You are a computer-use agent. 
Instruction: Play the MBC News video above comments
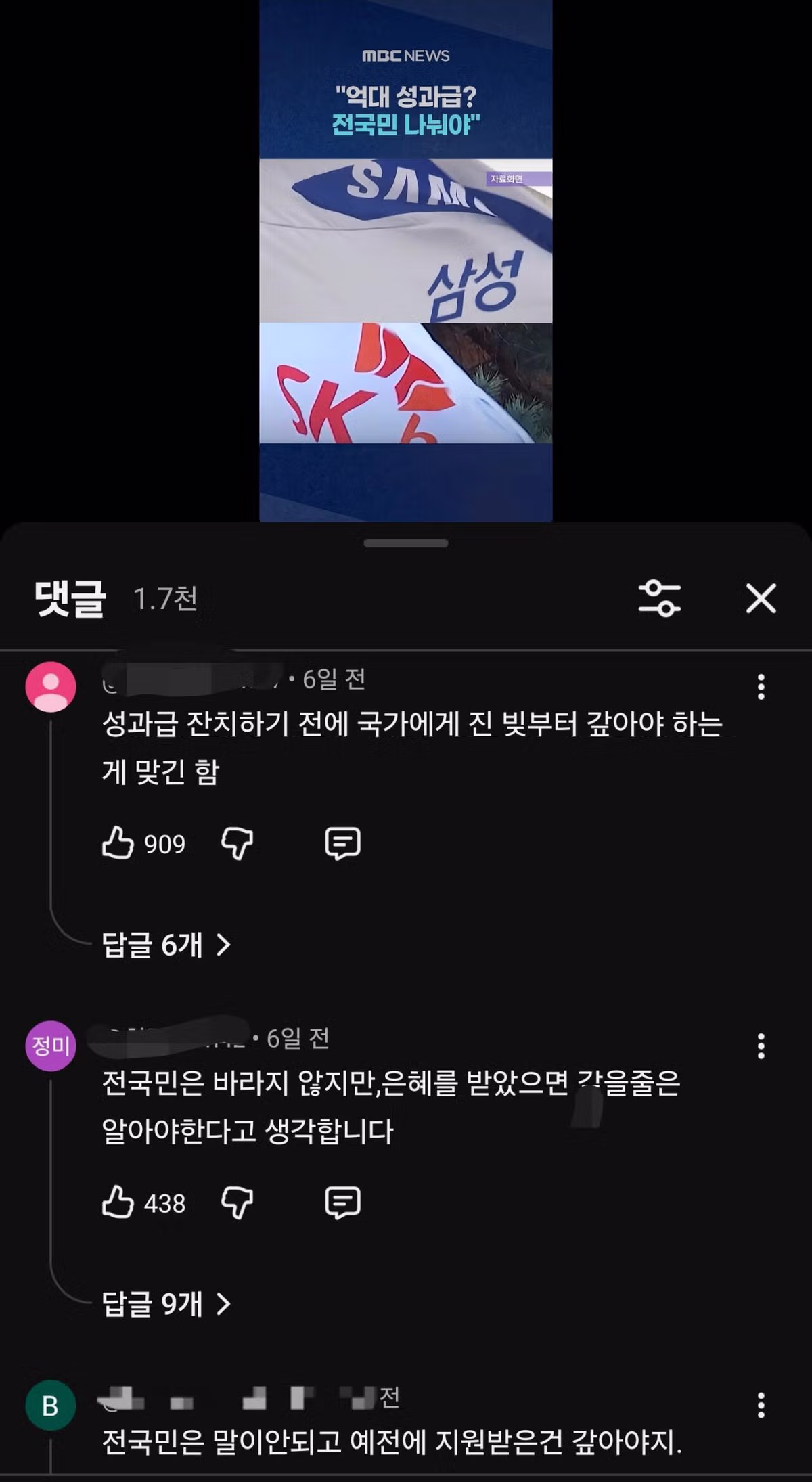point(405,264)
